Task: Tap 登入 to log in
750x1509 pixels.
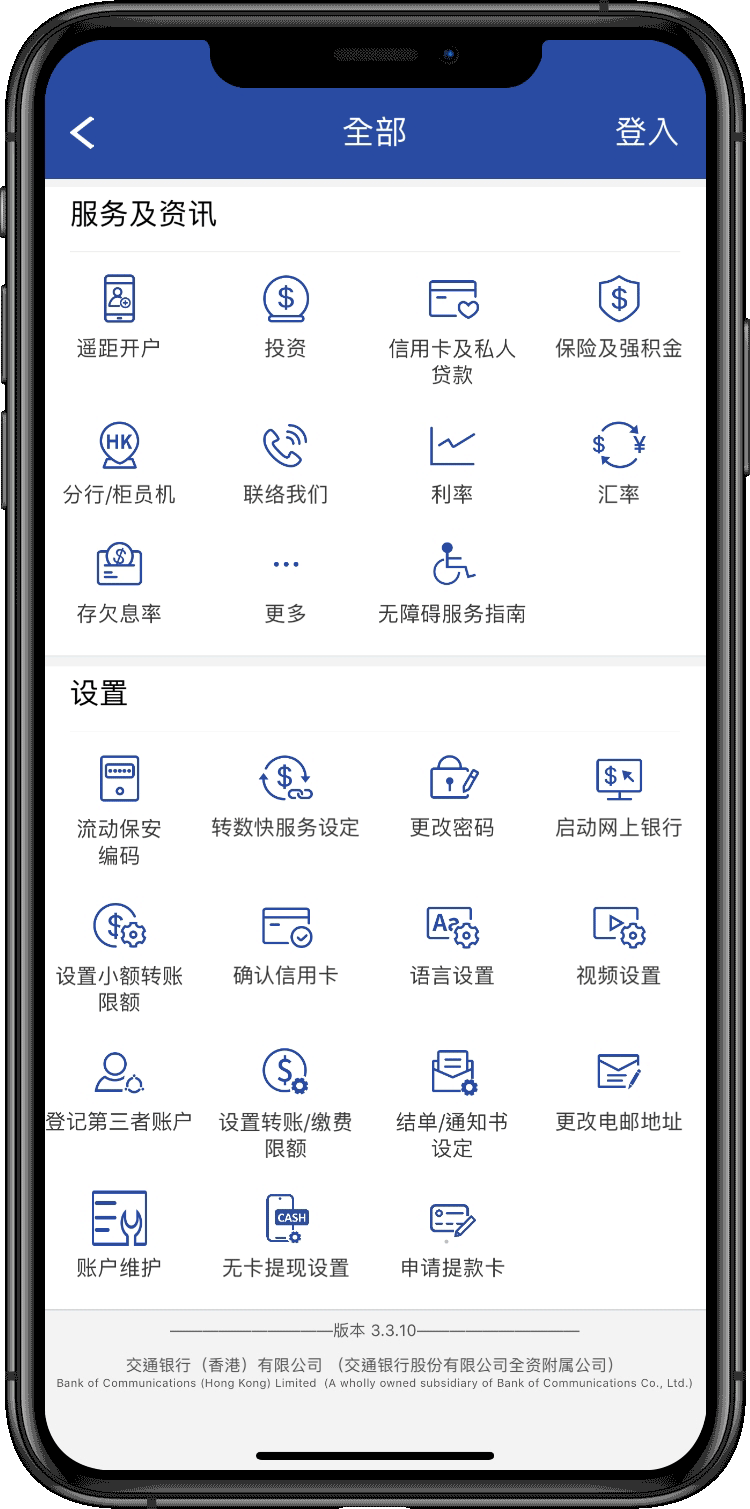Action: (645, 132)
